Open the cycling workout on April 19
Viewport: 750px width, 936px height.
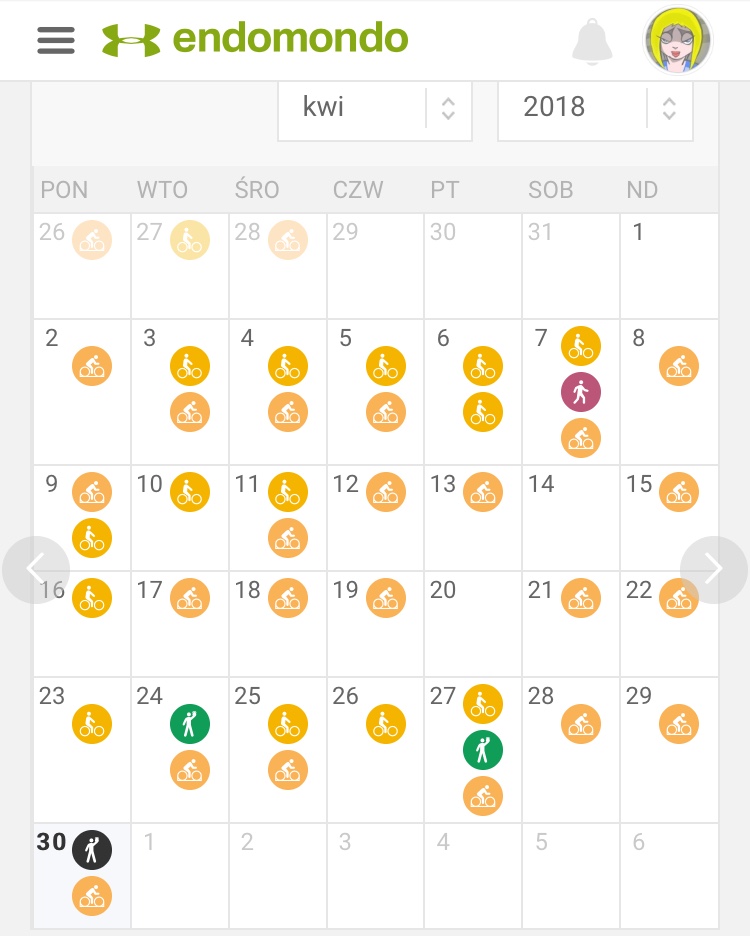click(386, 598)
